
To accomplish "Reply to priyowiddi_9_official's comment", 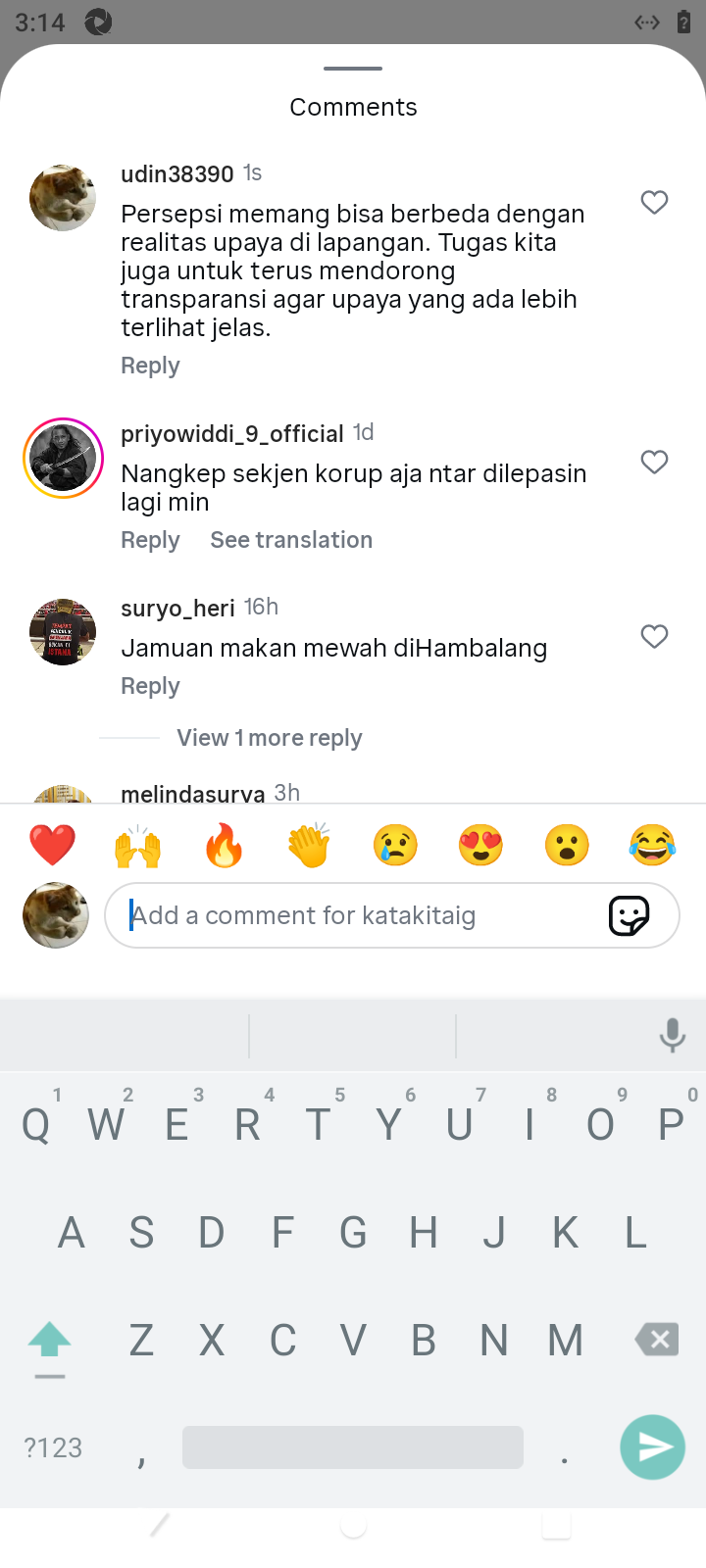I will (x=150, y=540).
